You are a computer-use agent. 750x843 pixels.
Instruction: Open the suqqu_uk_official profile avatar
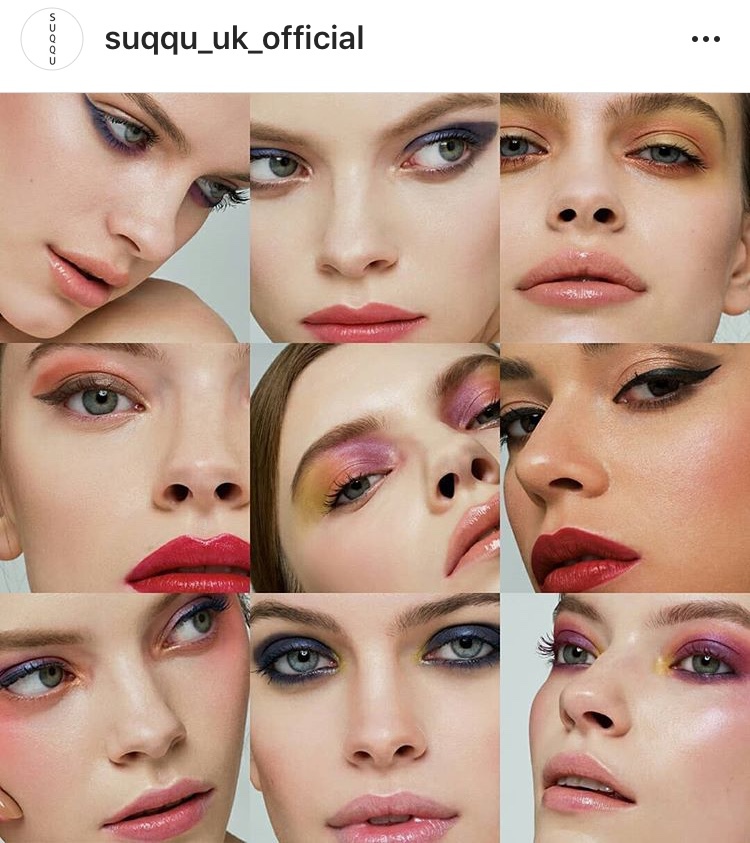coord(52,40)
